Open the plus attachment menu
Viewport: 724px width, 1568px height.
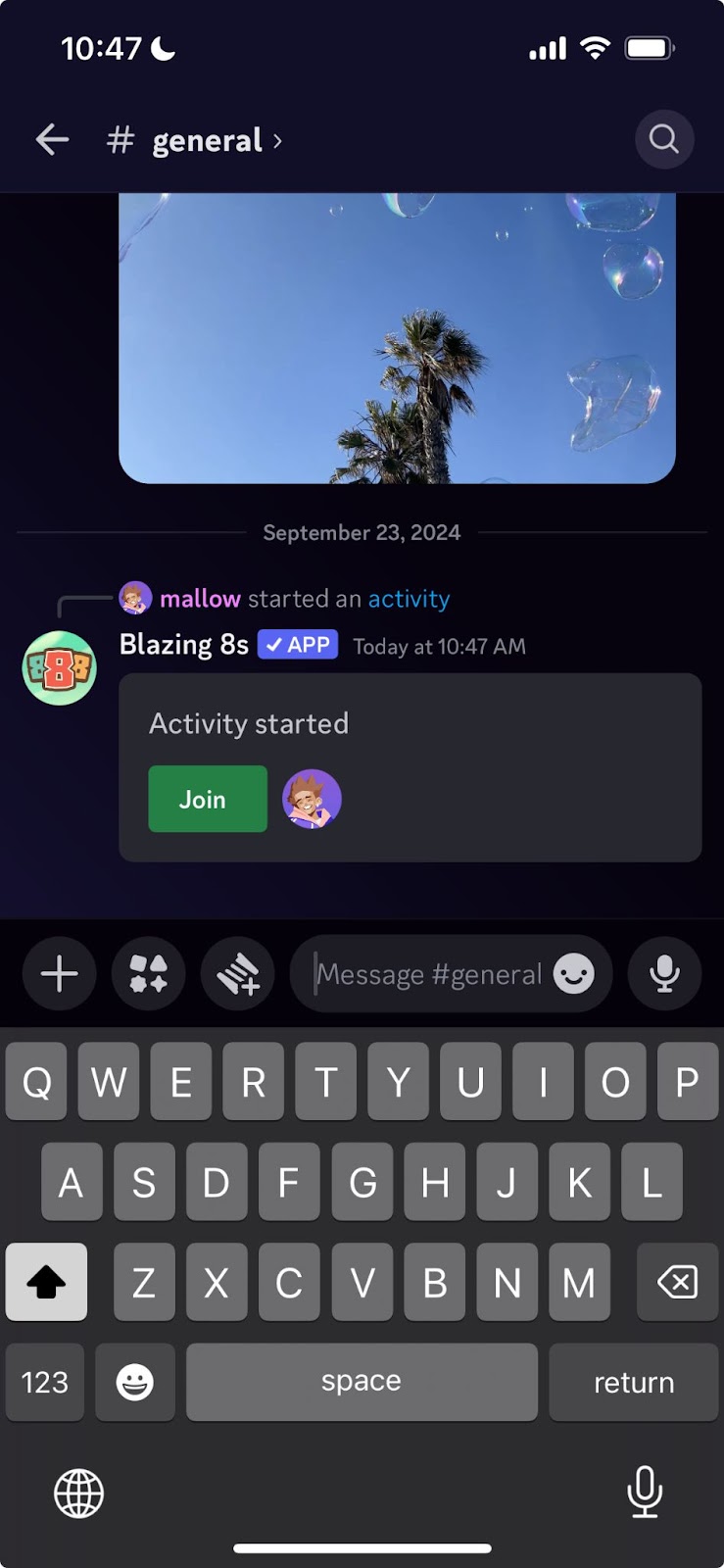pos(59,974)
